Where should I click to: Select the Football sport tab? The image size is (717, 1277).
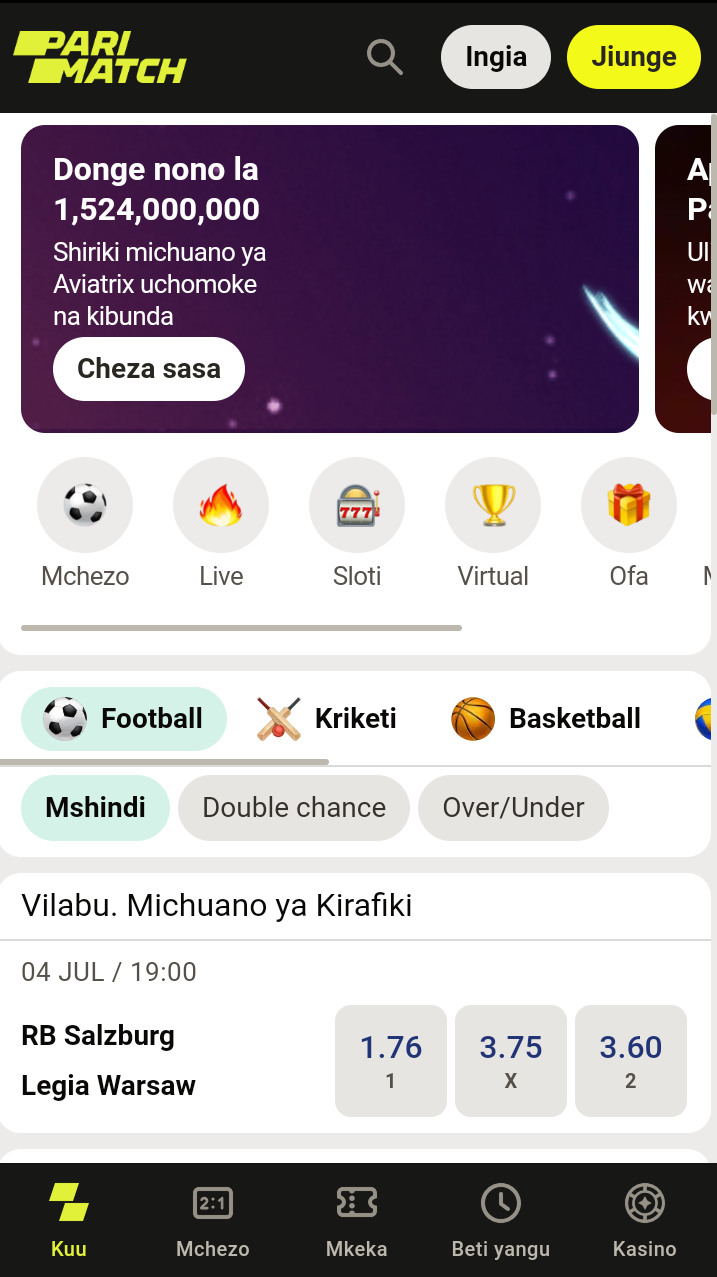click(x=124, y=719)
